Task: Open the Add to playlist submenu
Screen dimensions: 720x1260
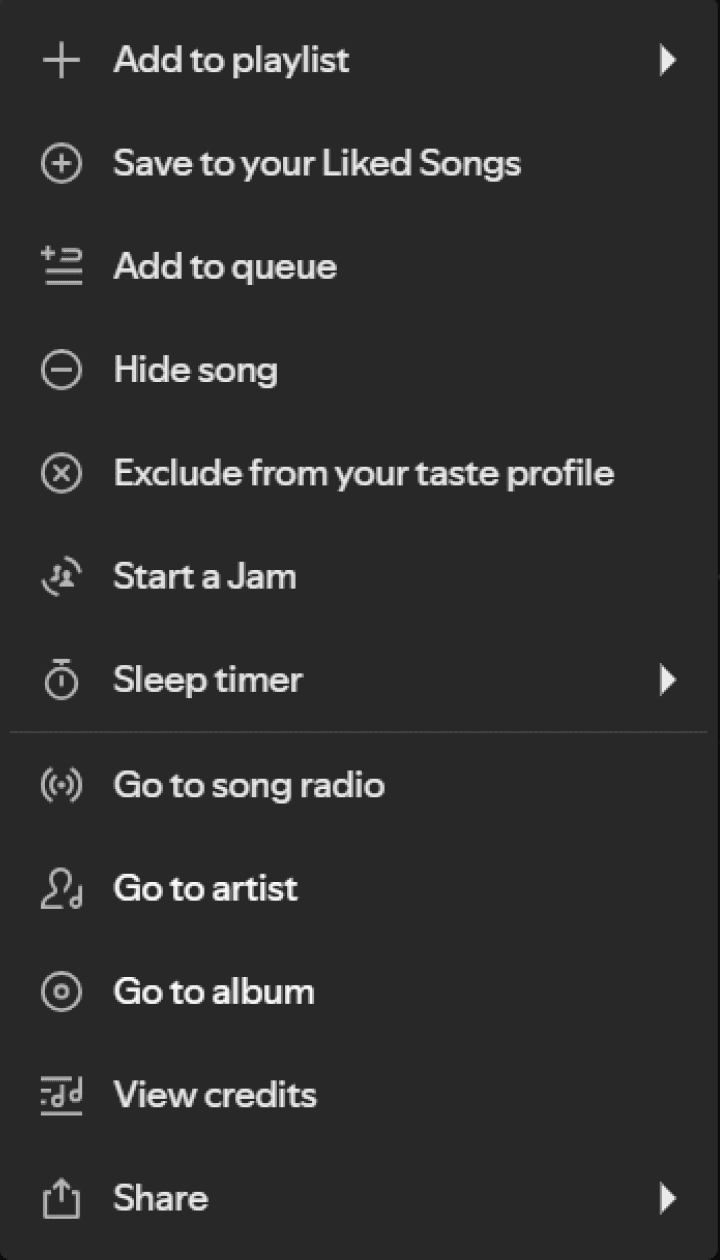Action: (232, 61)
